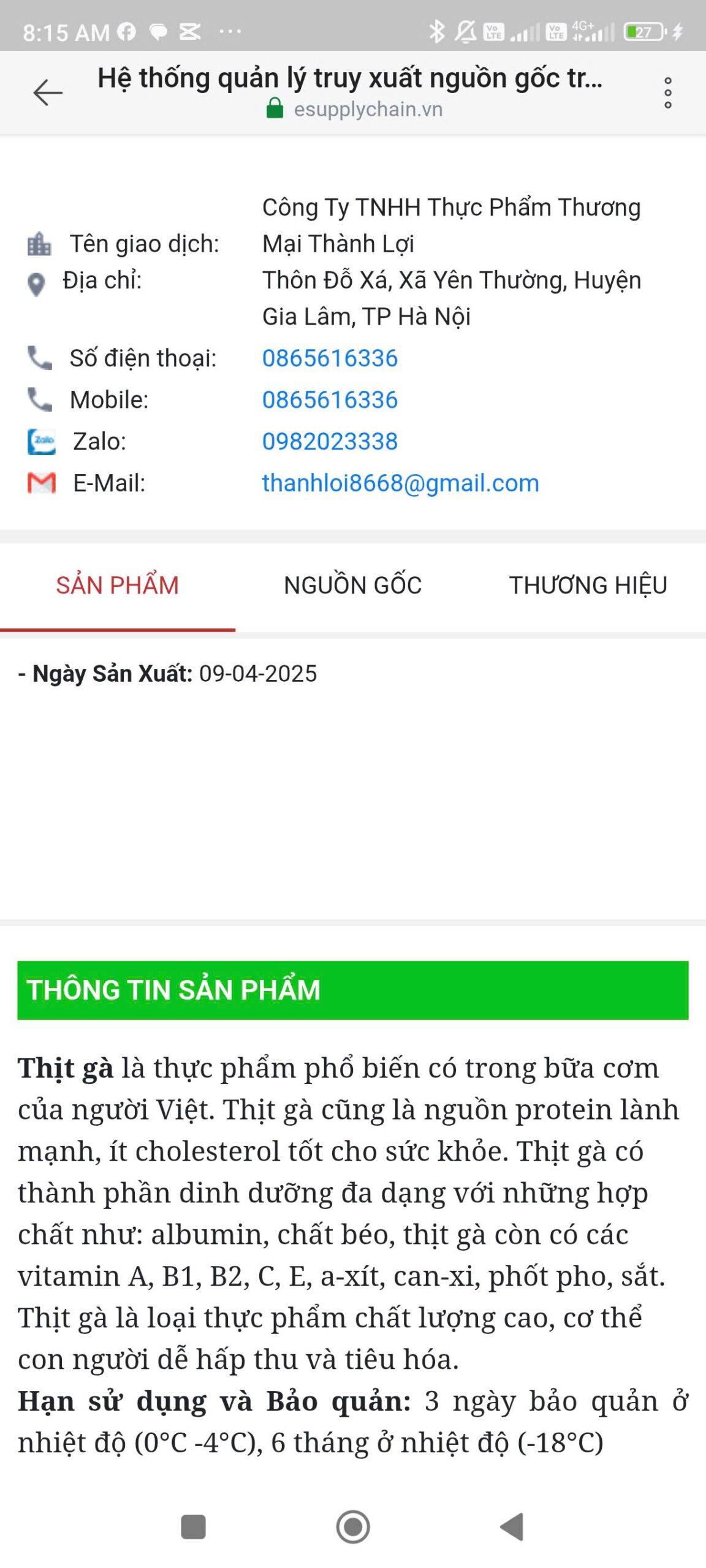The width and height of the screenshot is (706, 1568).
Task: Switch to the NGUỒN GỐC tab
Action: coord(353,586)
